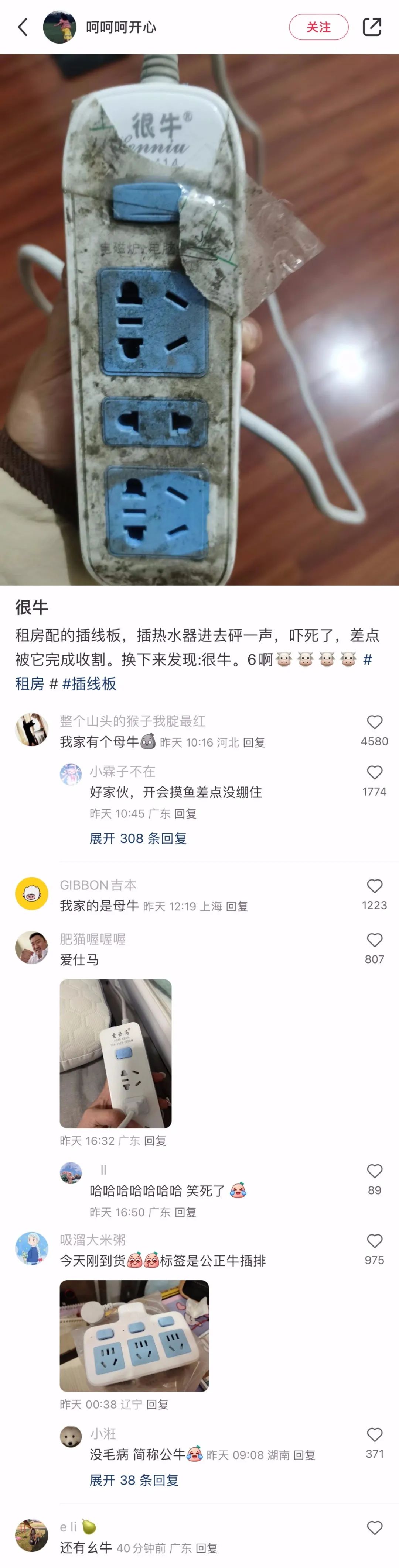
Task: Share this post via the top-right icon
Action: [x=372, y=27]
